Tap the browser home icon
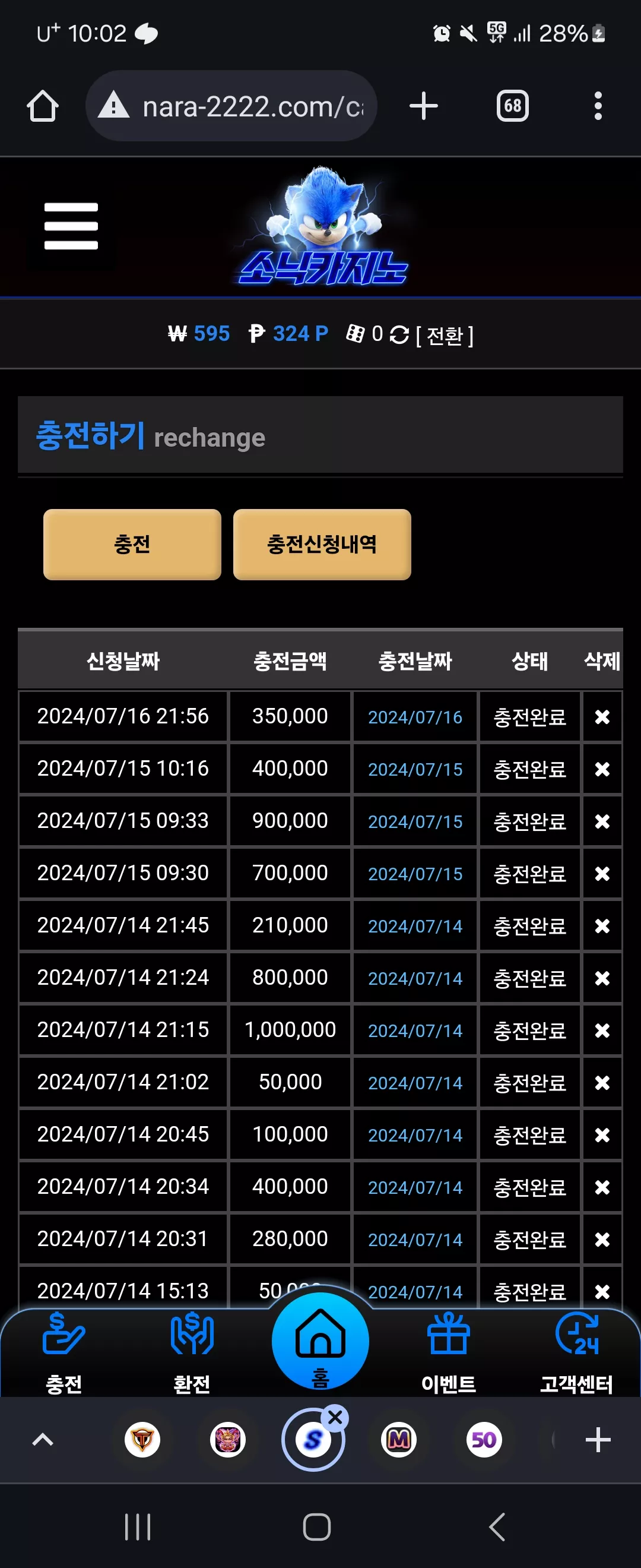This screenshot has width=641, height=1568. [43, 106]
